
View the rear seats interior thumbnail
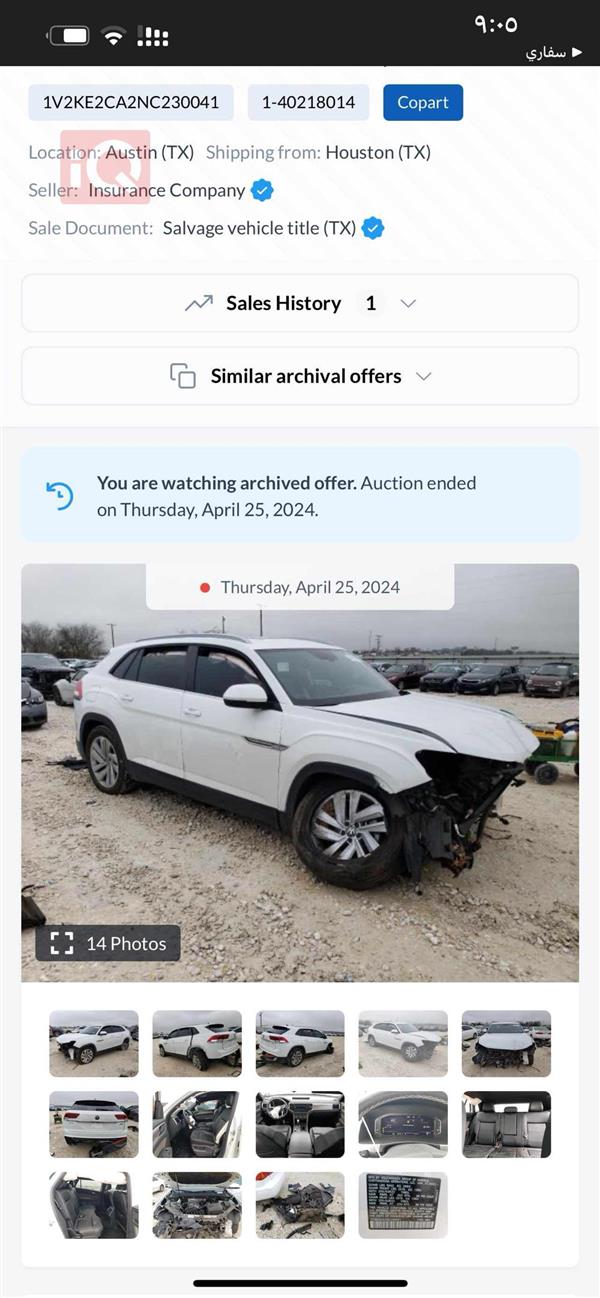point(506,1124)
